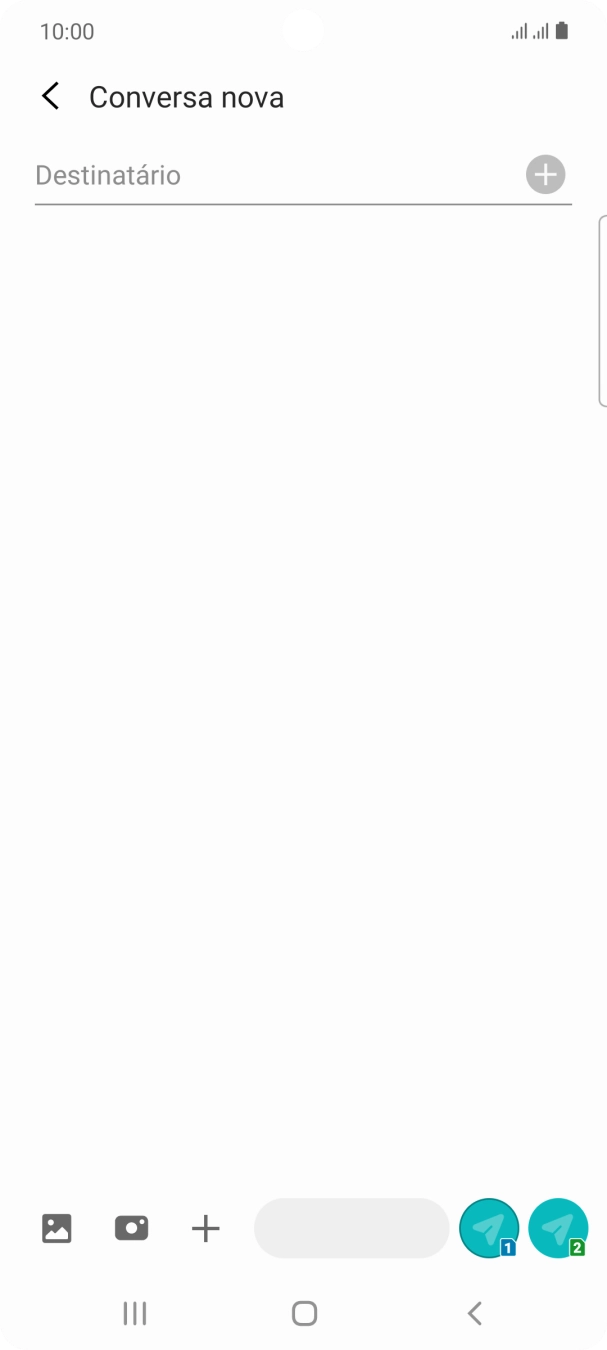Screen dimensions: 607x1350
Task: Open more attachment options plus icon
Action: [x=205, y=1228]
